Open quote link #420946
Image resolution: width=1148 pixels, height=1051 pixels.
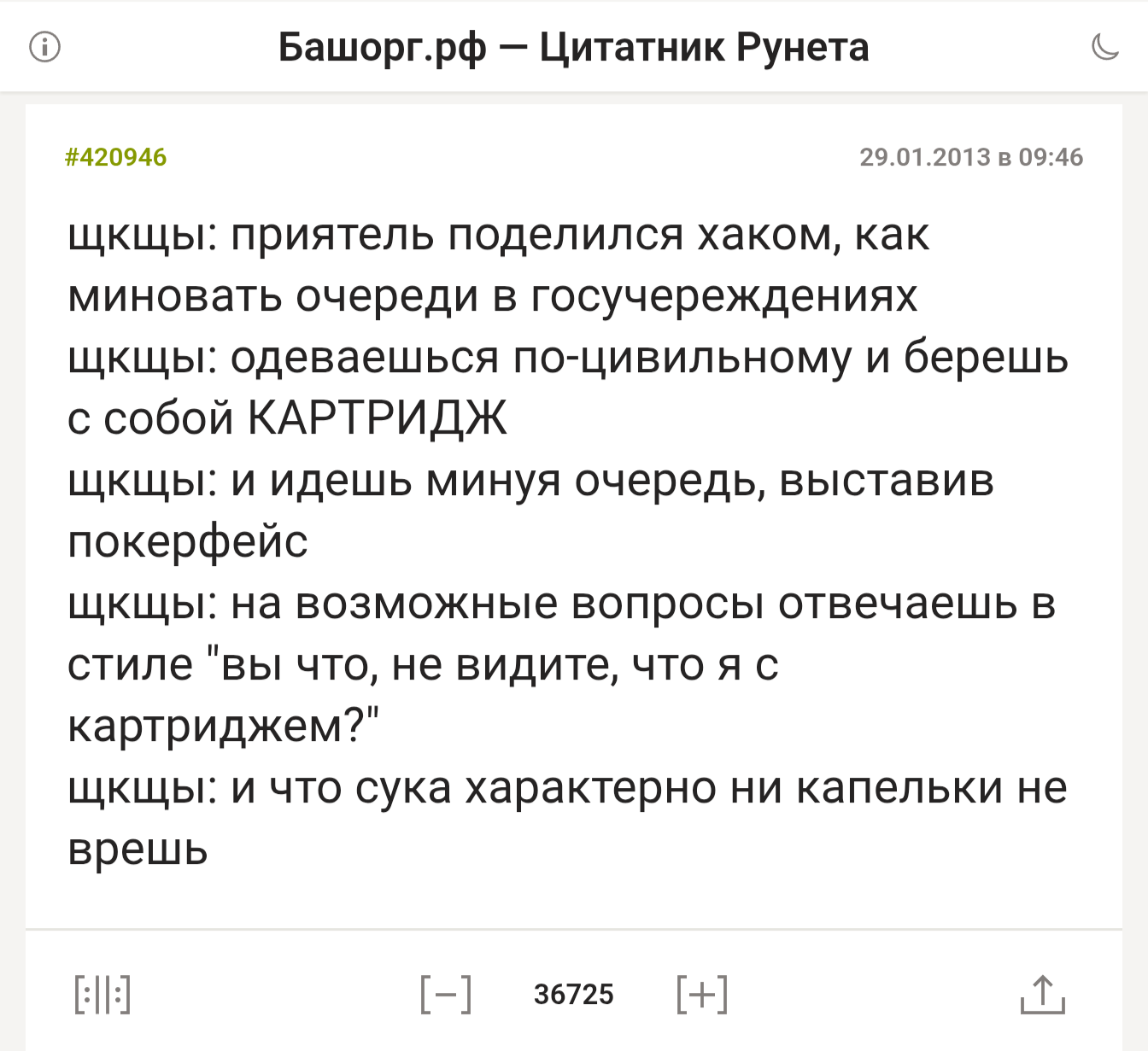point(116,157)
